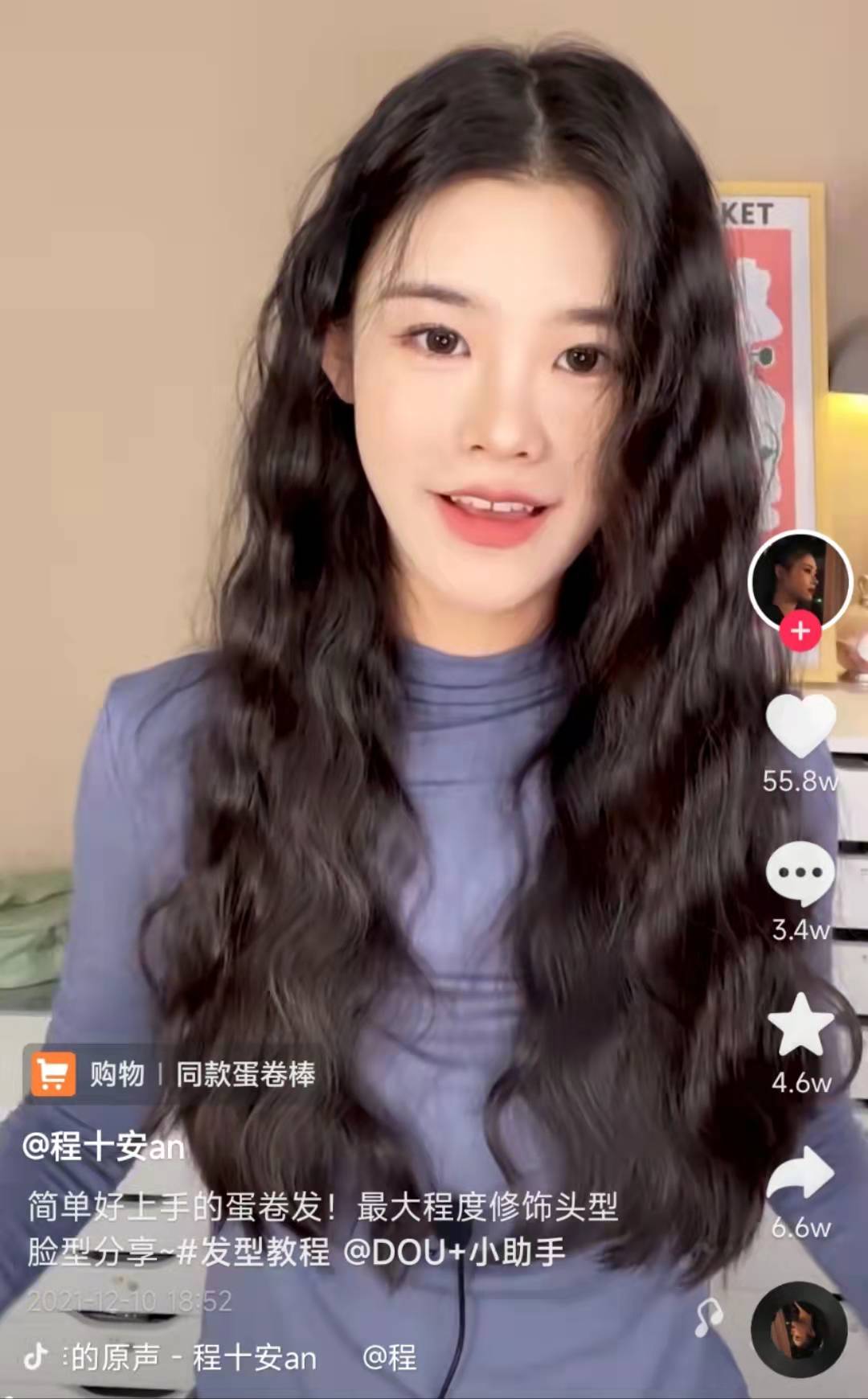Open the @DOU+小助手 mention
Viewport: 868px width, 1399px height.
click(454, 1252)
